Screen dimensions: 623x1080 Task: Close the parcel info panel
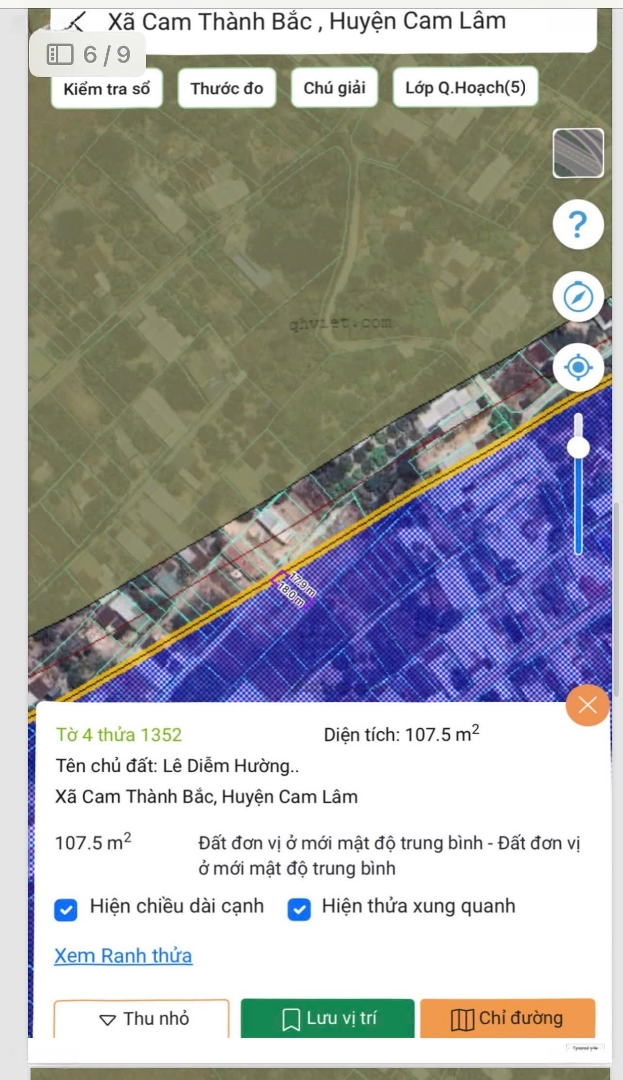[587, 705]
